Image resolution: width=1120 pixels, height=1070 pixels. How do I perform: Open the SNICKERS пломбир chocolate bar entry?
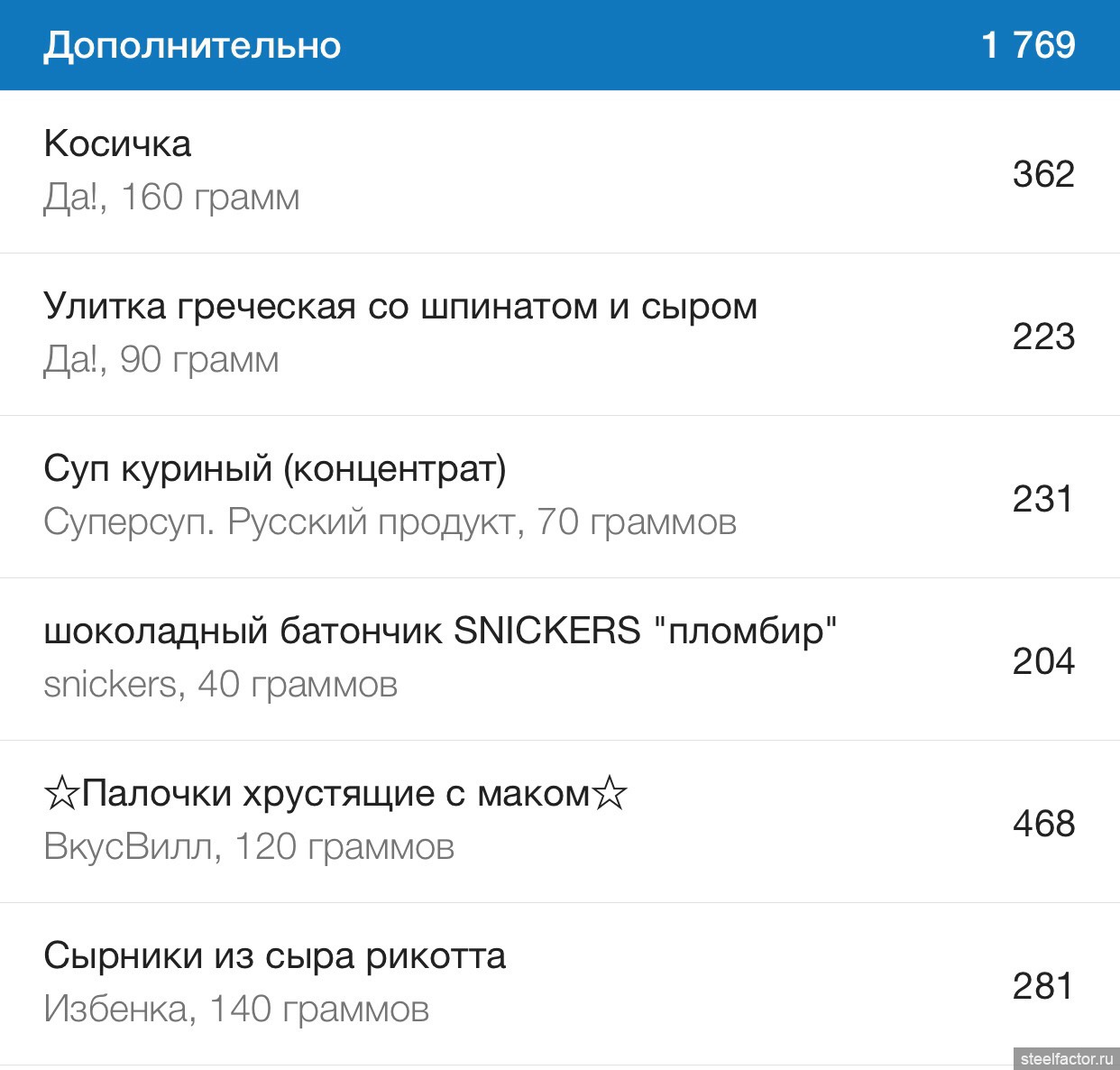click(x=440, y=632)
